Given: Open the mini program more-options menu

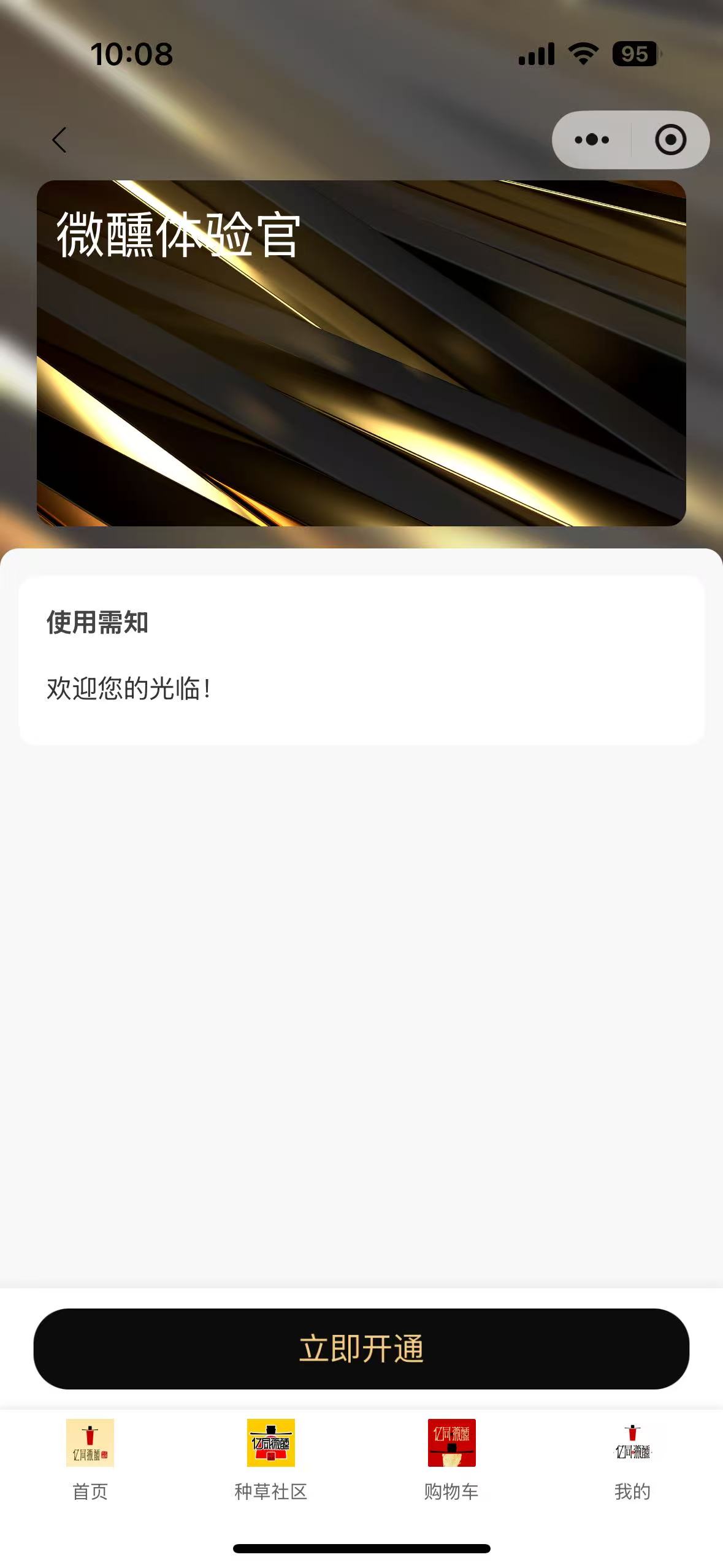Looking at the screenshot, I should tap(592, 140).
